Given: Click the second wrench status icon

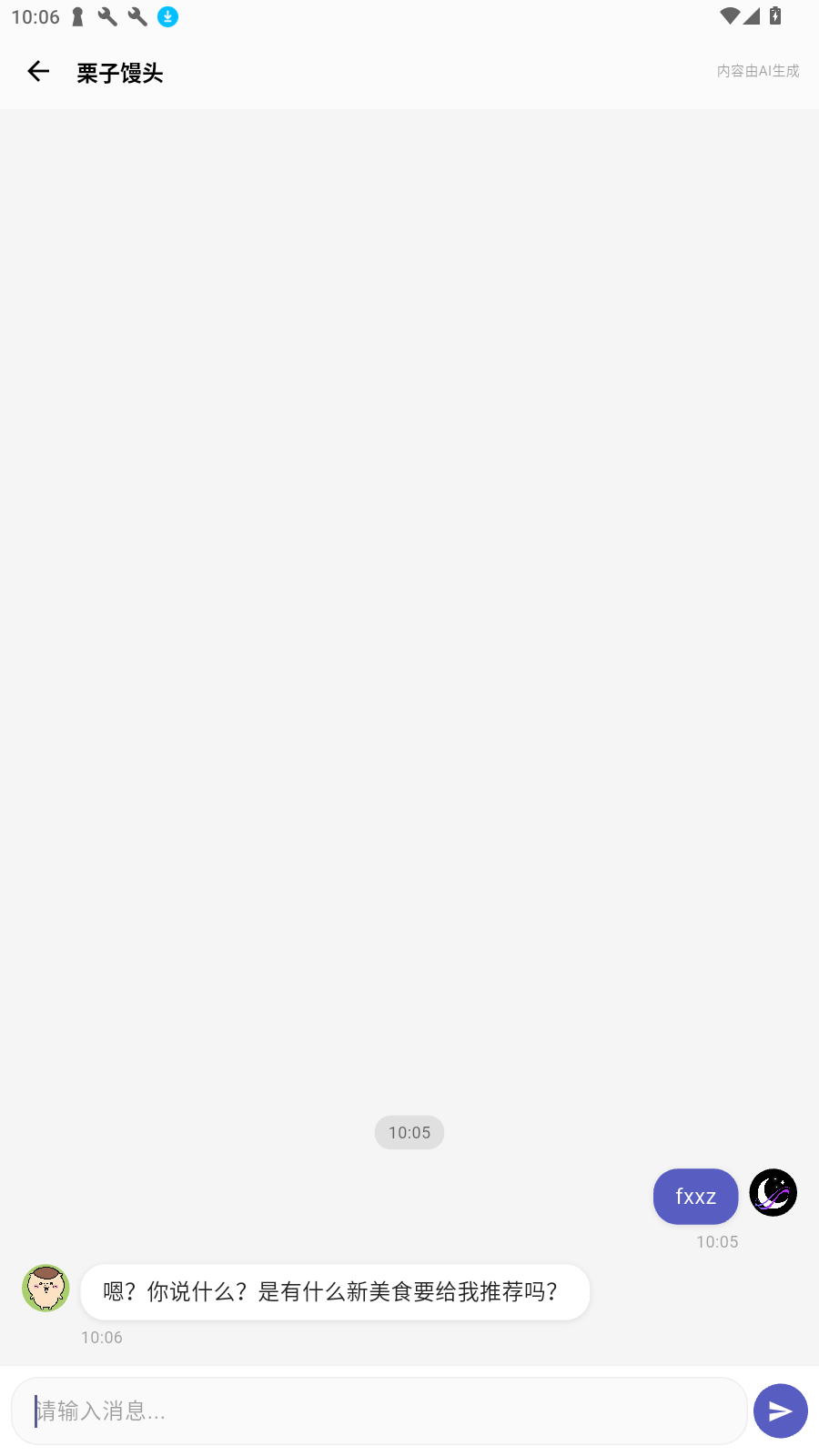Looking at the screenshot, I should [135, 16].
